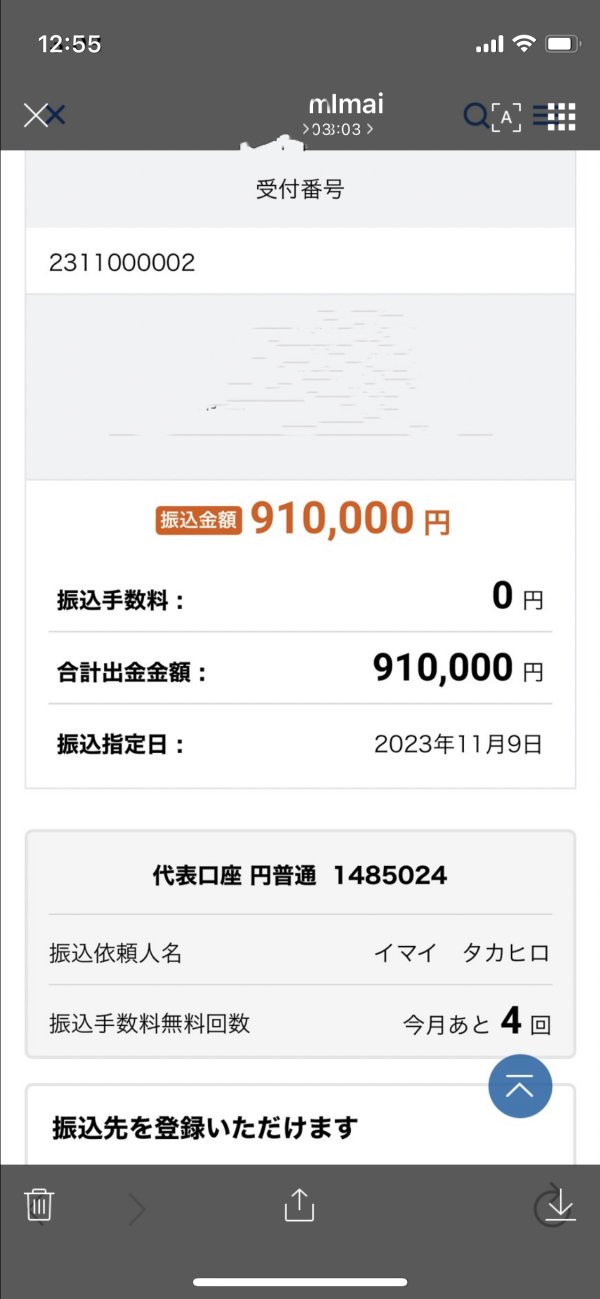Download the image

(560, 1204)
